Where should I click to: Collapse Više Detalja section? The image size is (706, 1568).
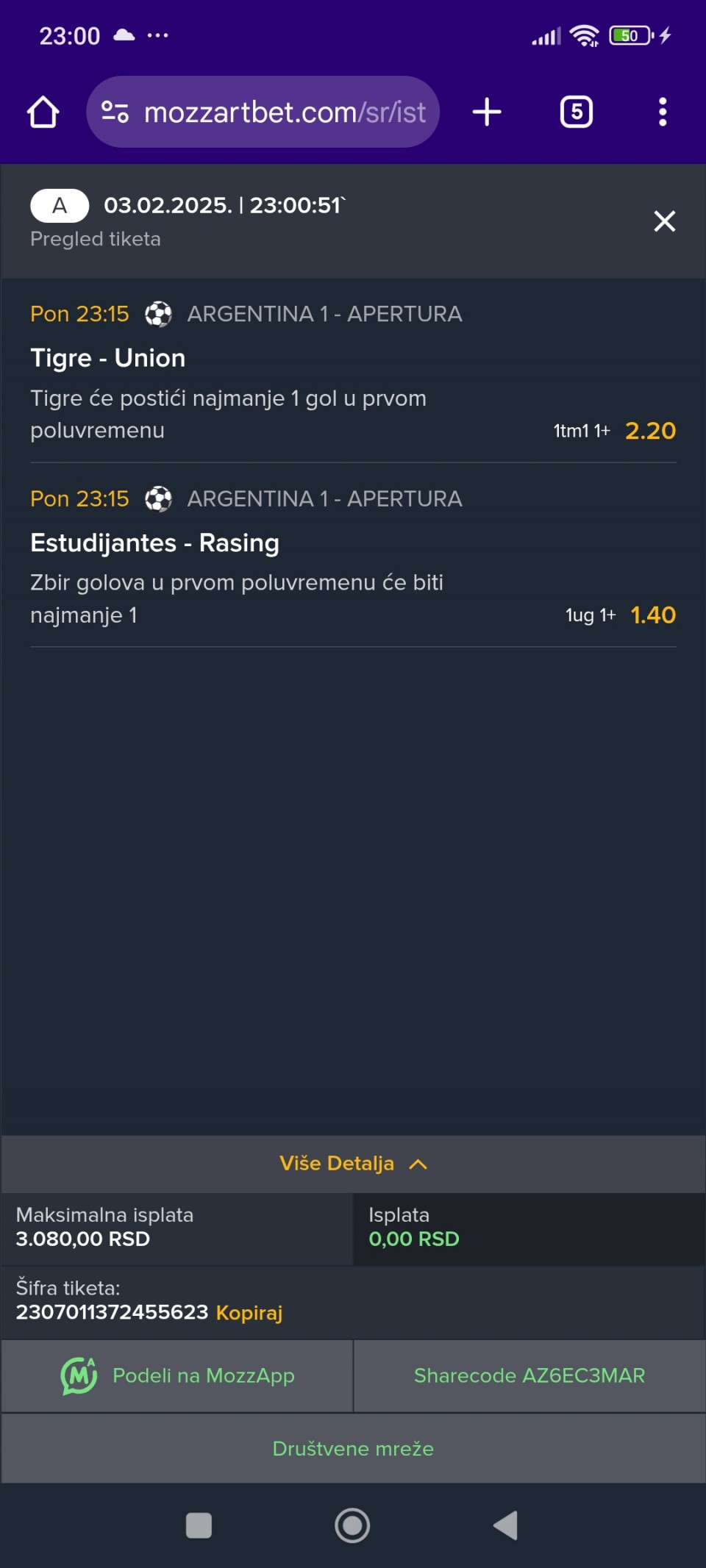pyautogui.click(x=353, y=1163)
